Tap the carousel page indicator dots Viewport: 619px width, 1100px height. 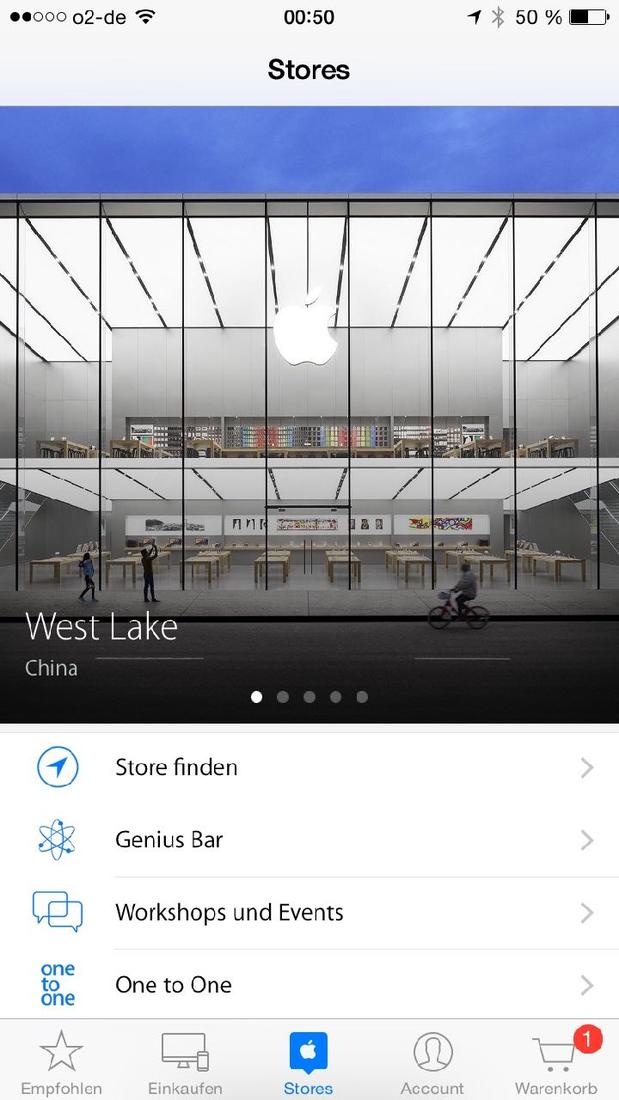pyautogui.click(x=309, y=697)
